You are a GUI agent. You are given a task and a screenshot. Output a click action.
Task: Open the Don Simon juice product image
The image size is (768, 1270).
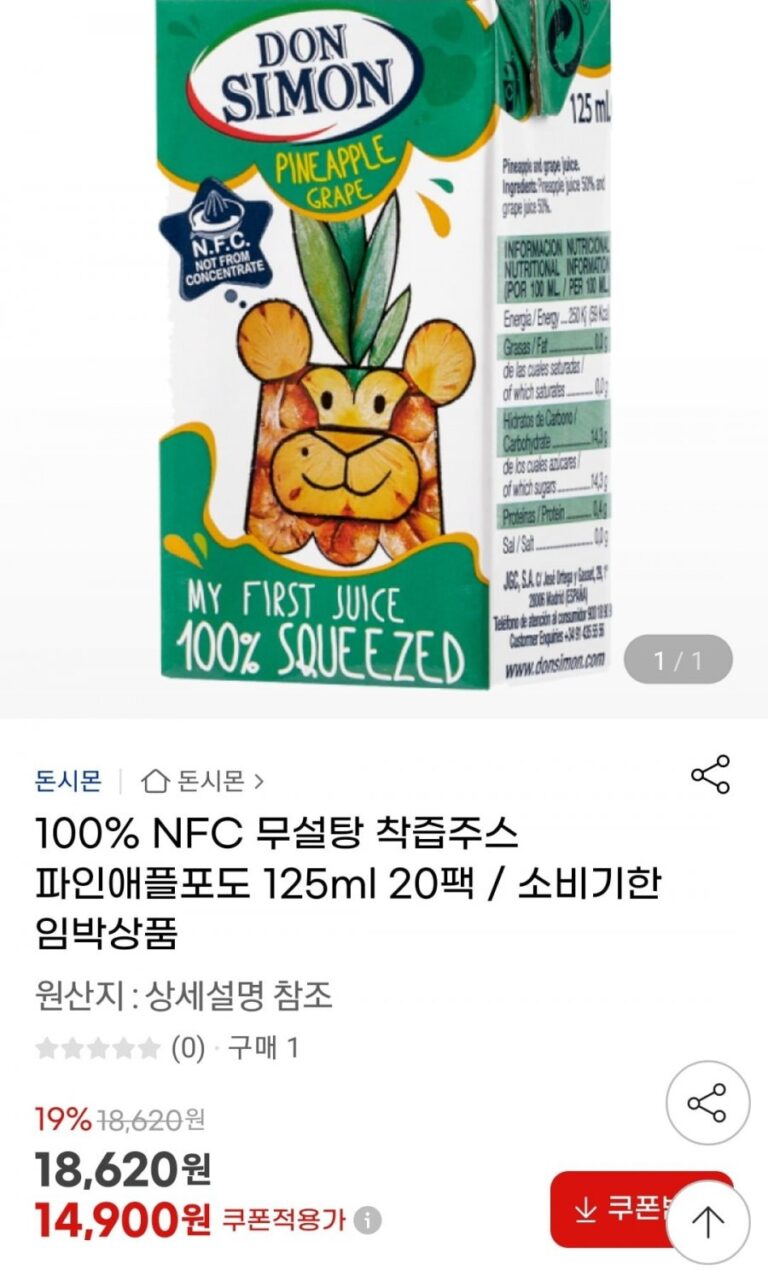pyautogui.click(x=384, y=340)
